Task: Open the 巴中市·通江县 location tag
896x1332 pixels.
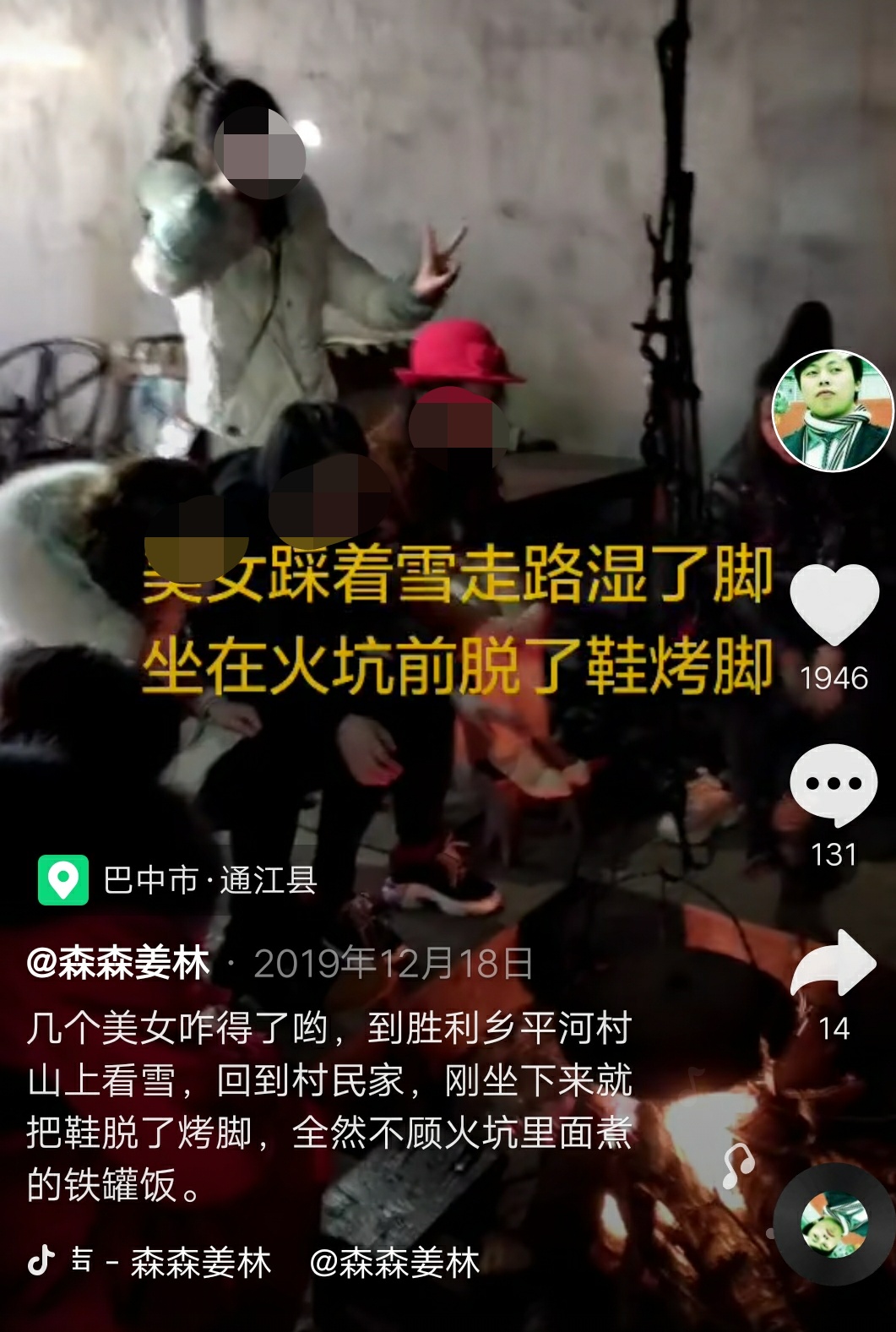Action: pyautogui.click(x=177, y=881)
